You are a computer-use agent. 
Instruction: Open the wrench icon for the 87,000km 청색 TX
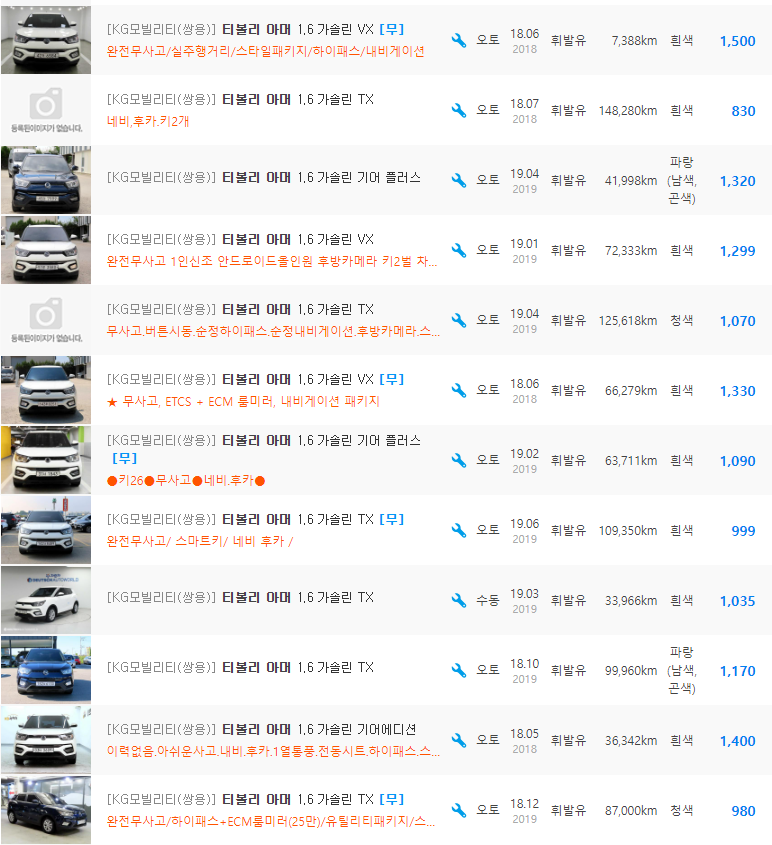click(x=458, y=810)
